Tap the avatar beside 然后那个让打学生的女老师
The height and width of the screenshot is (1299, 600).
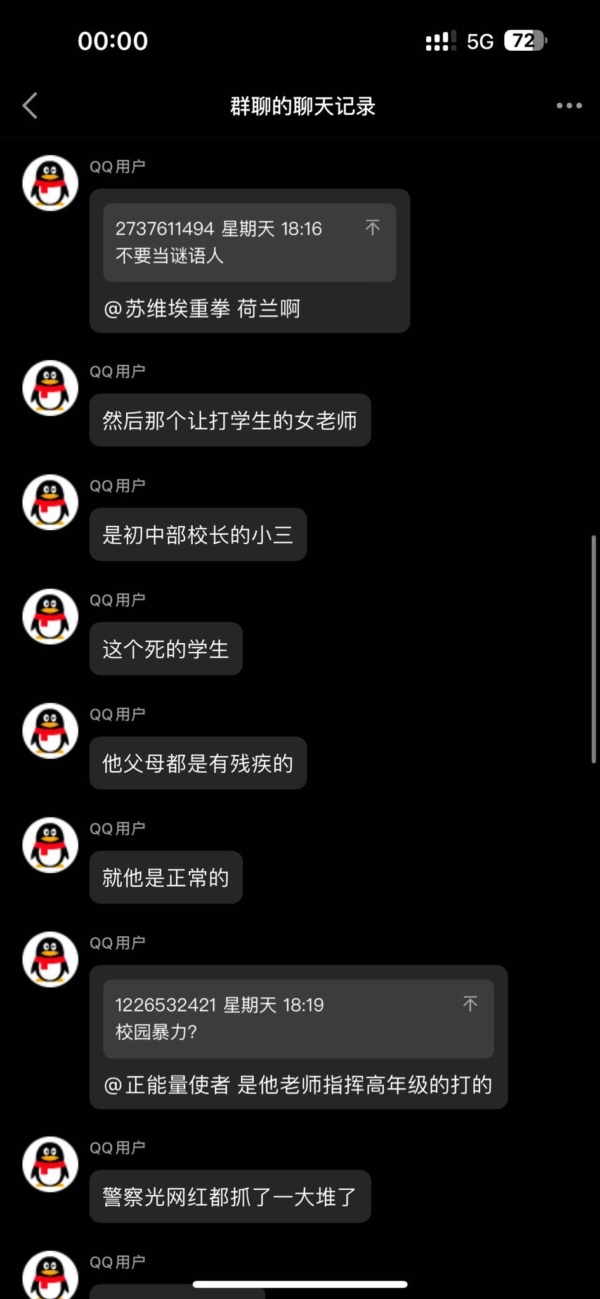50,388
